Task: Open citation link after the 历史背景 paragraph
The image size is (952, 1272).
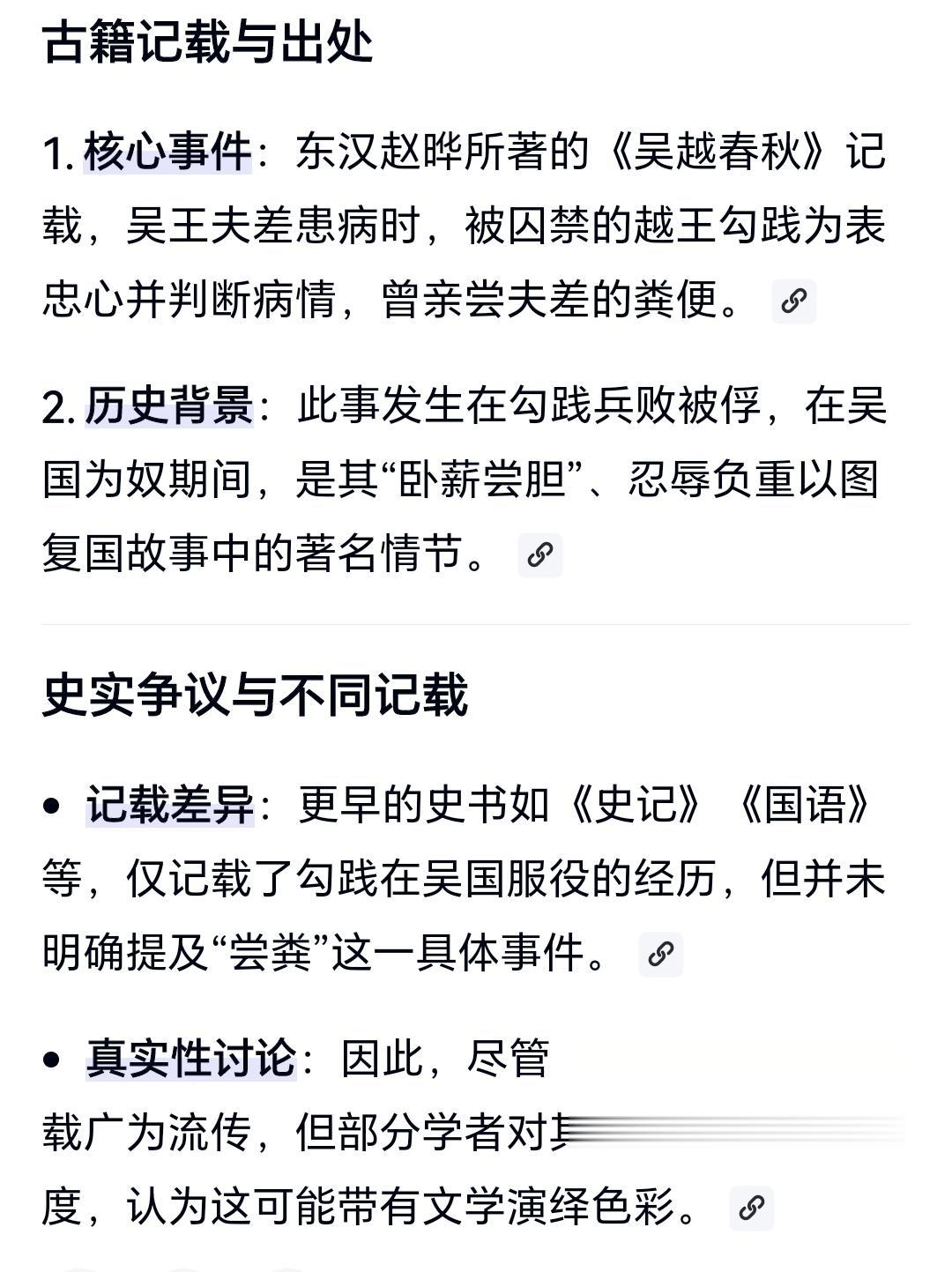Action: 540,555
